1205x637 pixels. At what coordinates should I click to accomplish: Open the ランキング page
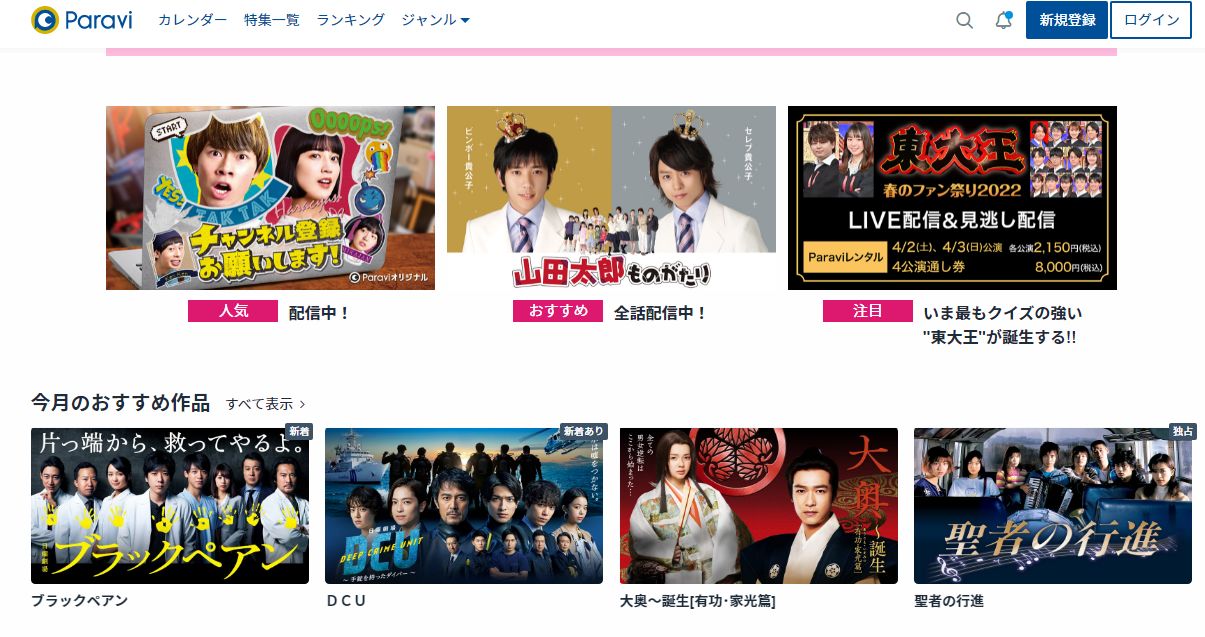pos(350,20)
